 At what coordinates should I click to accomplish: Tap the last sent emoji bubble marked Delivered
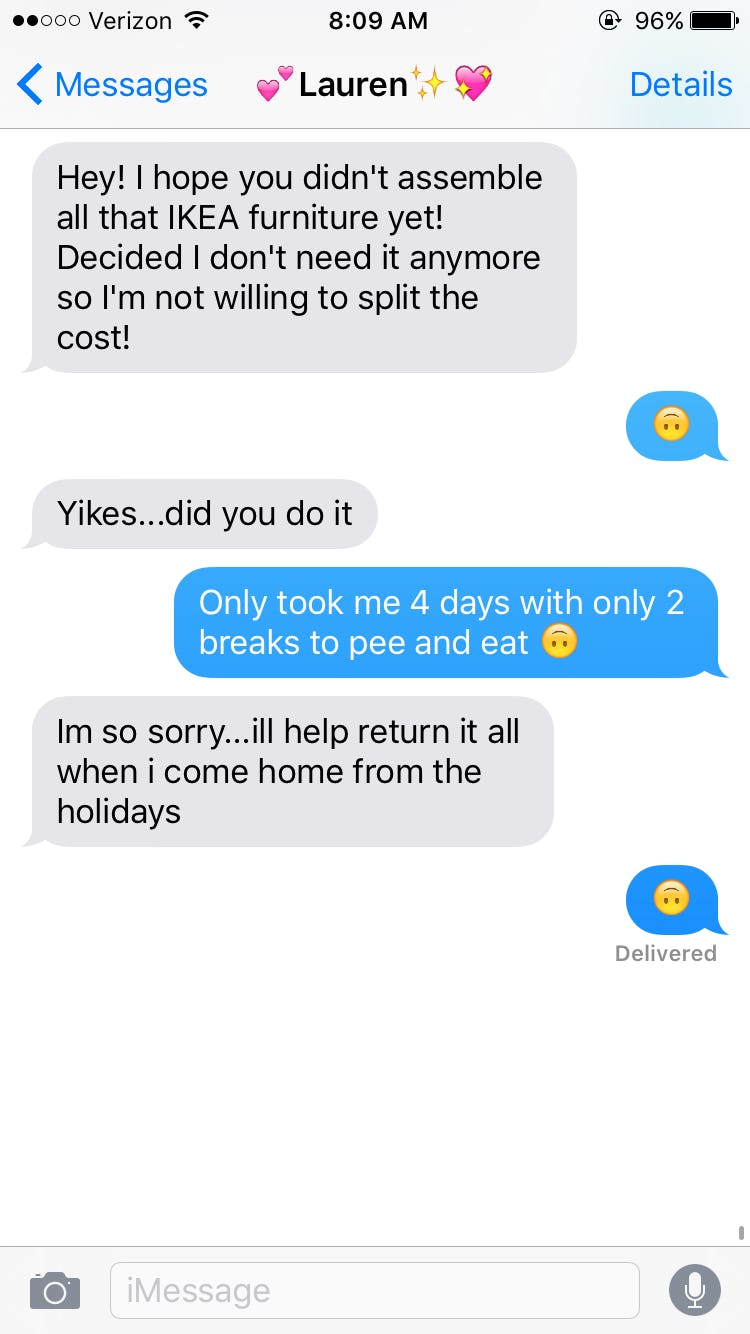[672, 898]
